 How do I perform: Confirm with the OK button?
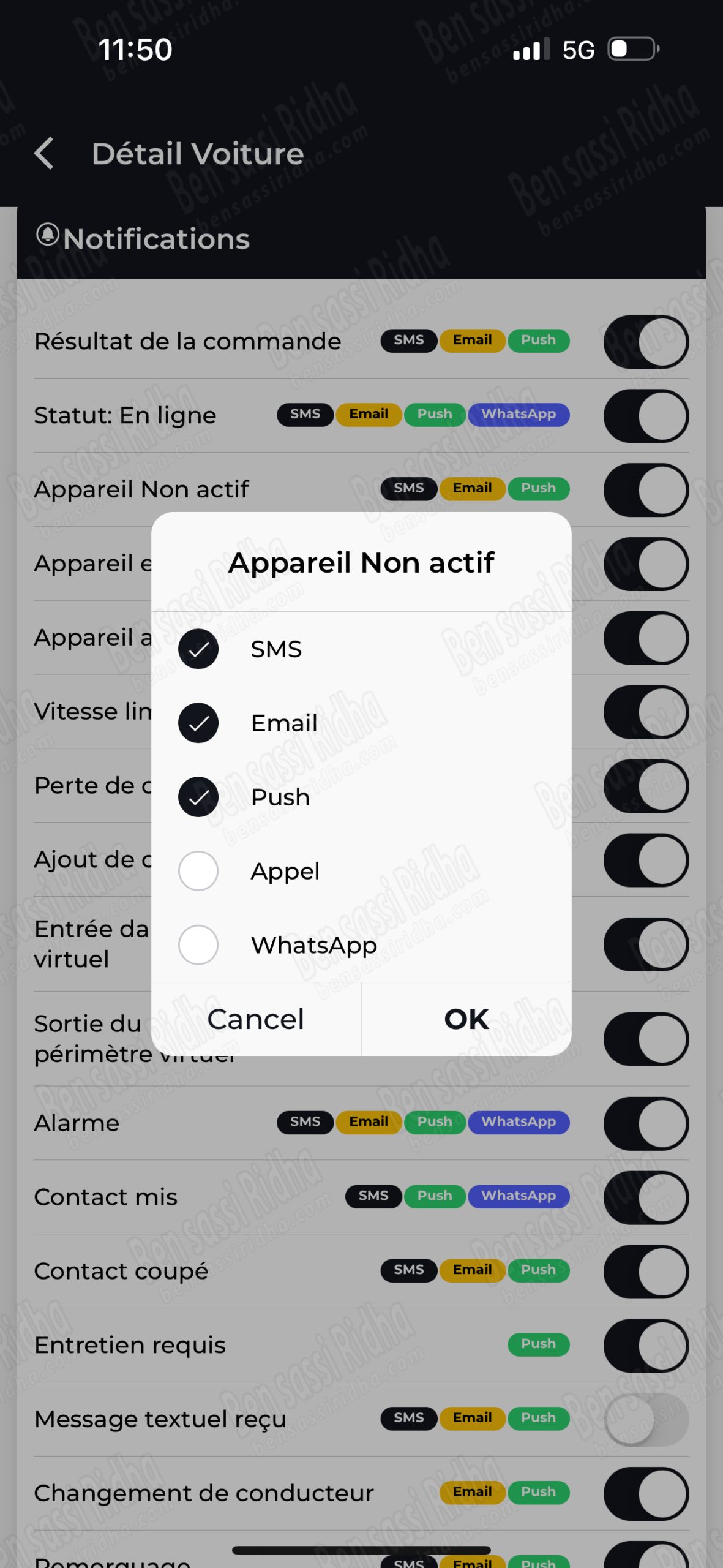click(x=466, y=1020)
